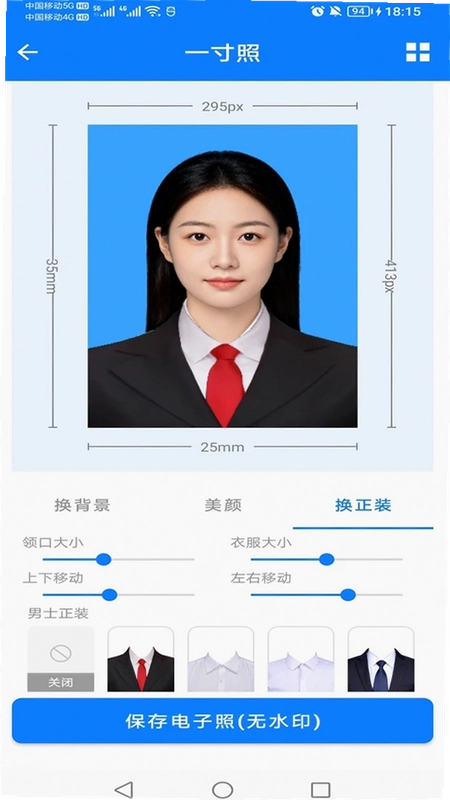
Task: Tap the 衣服大小 slider handle
Action: coord(327,559)
